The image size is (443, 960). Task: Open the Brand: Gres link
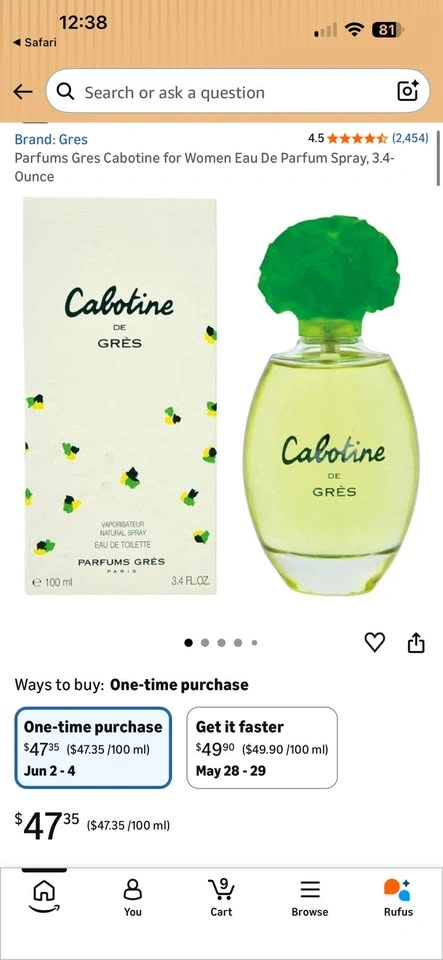pyautogui.click(x=51, y=139)
